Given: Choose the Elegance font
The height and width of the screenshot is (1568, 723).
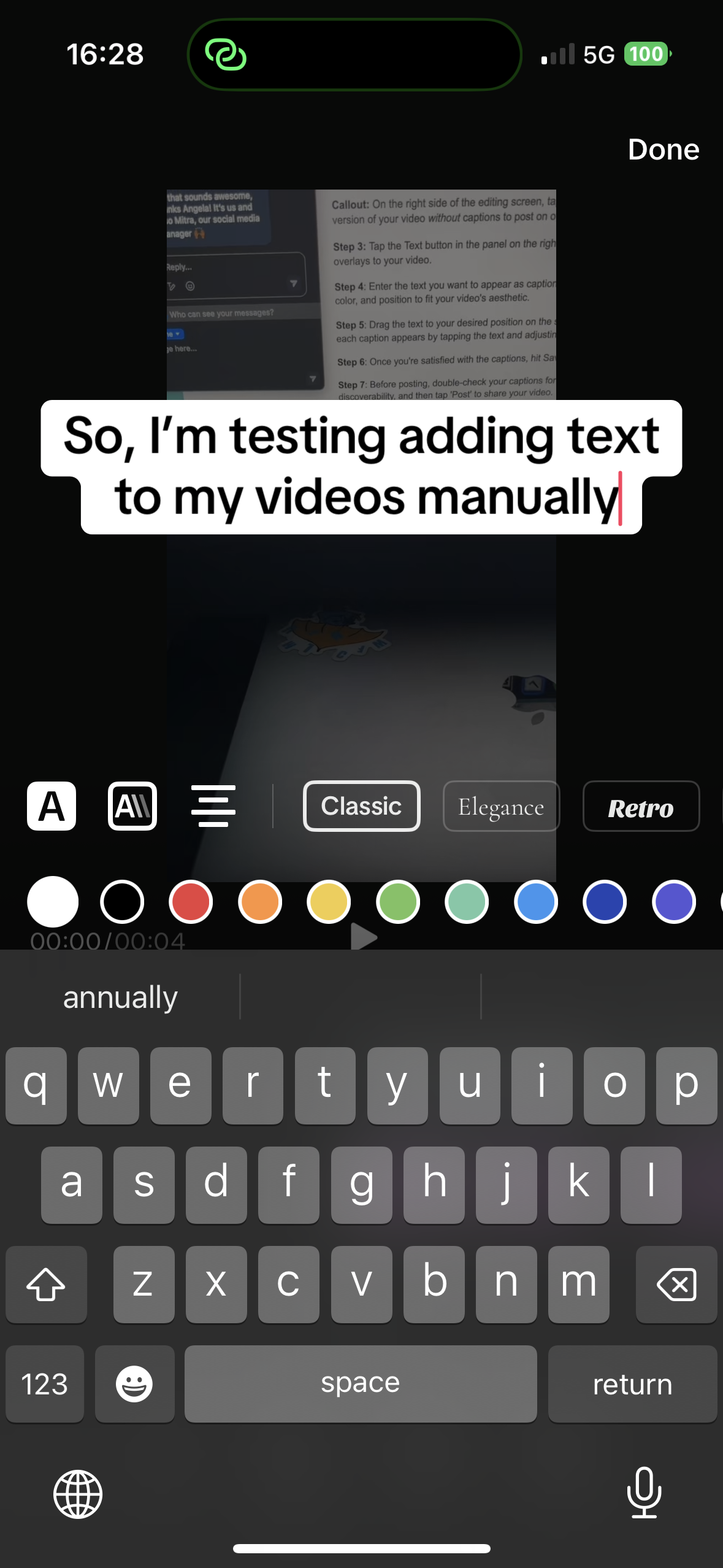Looking at the screenshot, I should tap(501, 806).
